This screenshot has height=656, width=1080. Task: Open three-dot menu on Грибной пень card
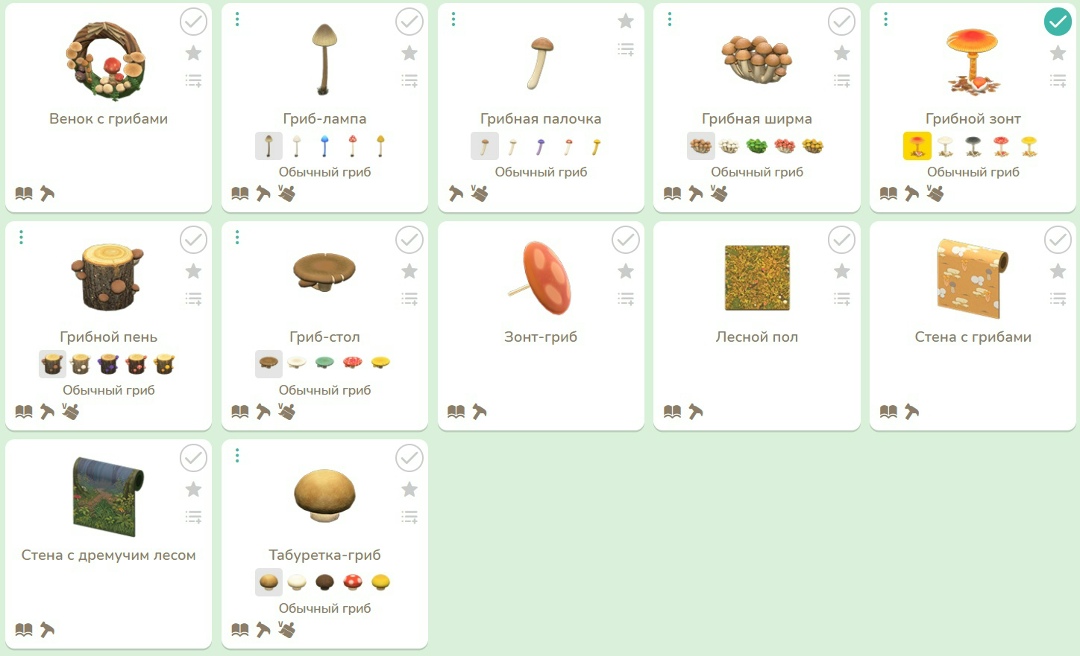click(x=21, y=237)
